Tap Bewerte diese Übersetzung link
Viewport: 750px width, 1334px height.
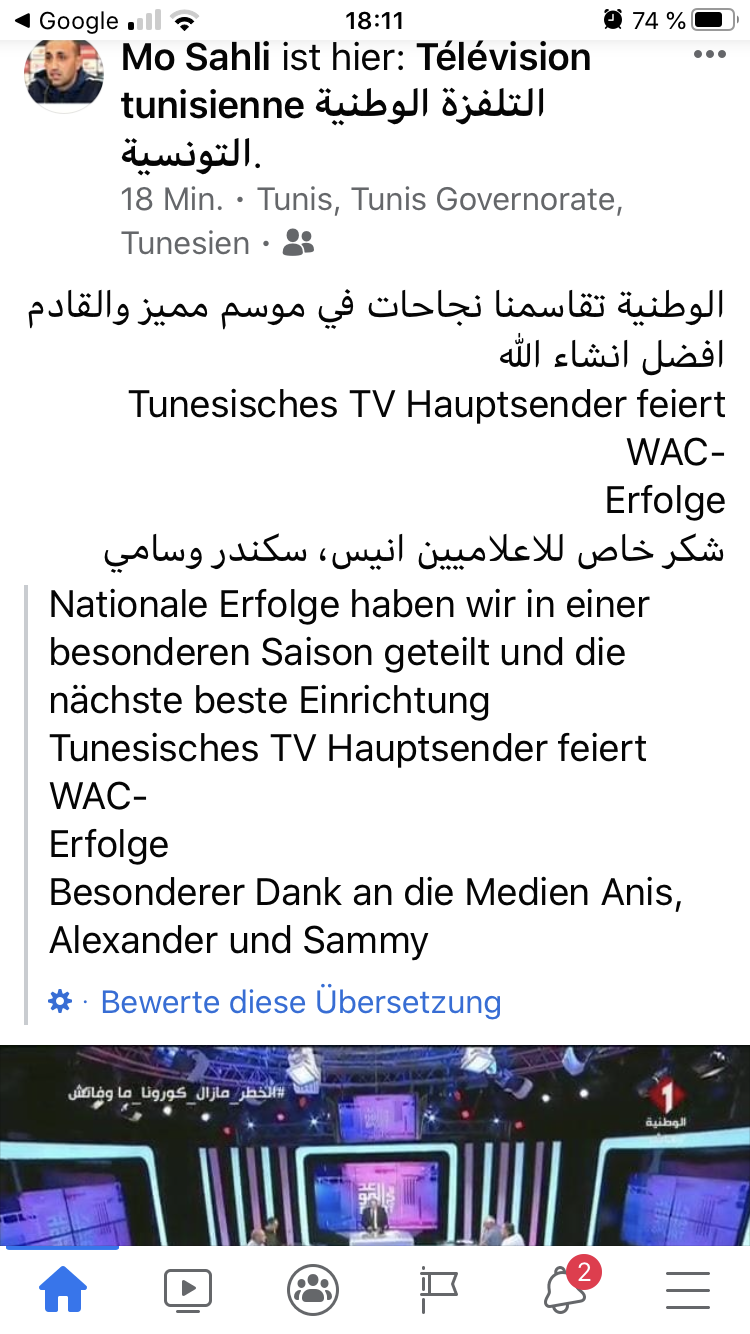[301, 1002]
